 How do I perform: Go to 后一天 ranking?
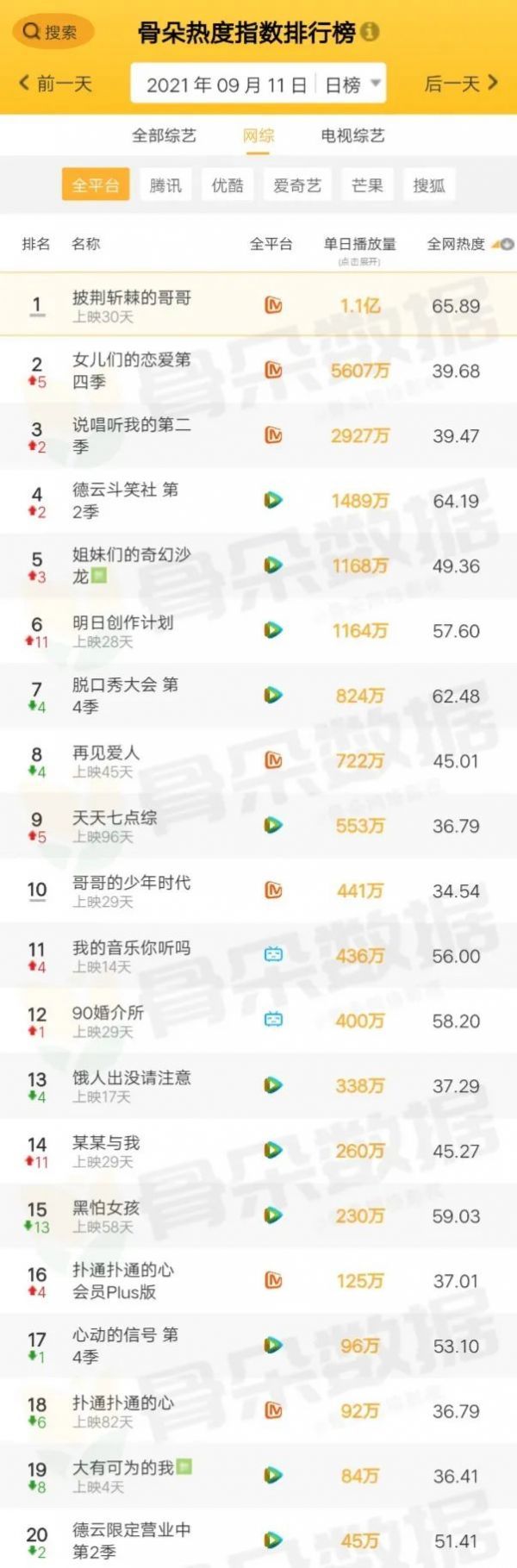click(461, 84)
